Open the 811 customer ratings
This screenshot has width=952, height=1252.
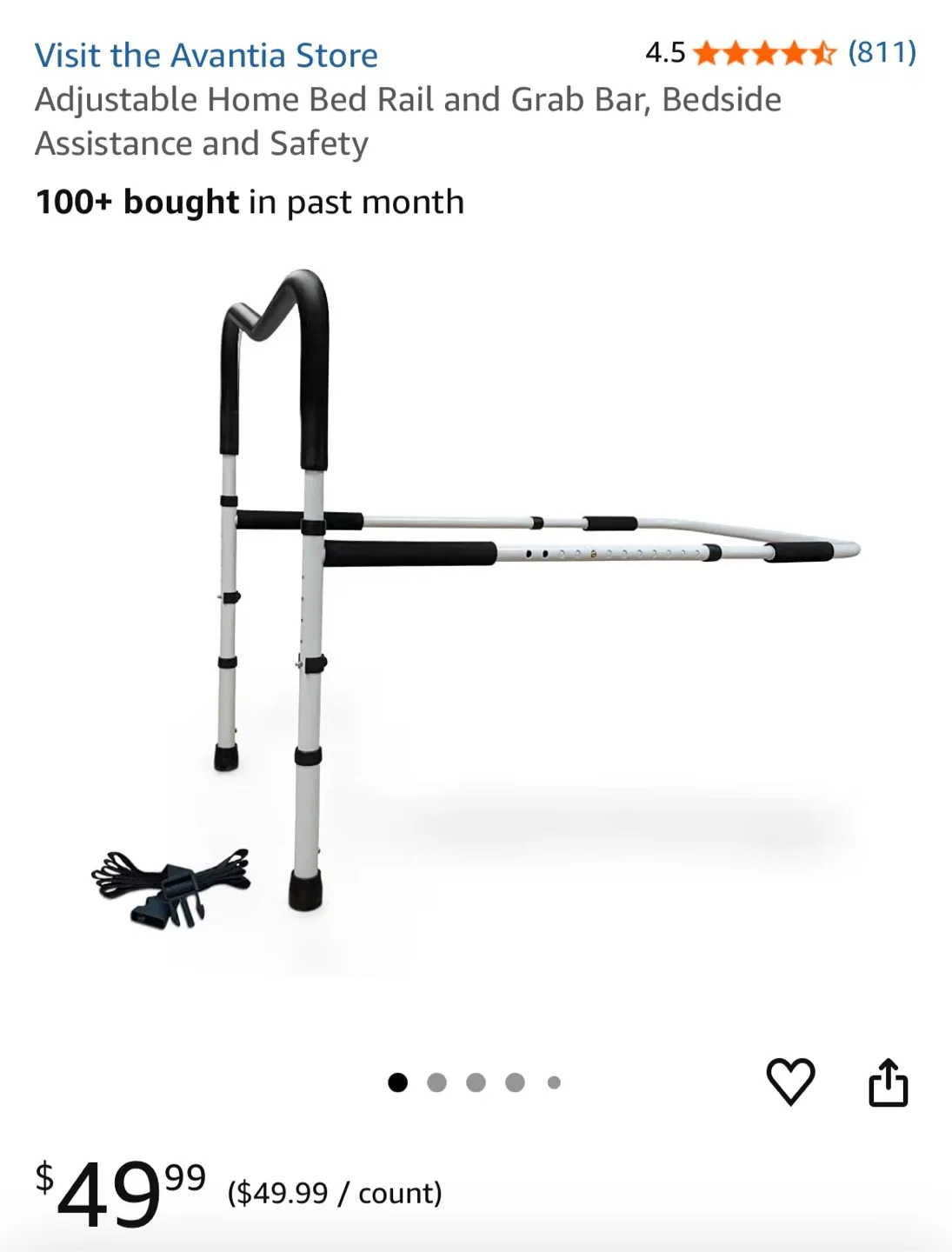tap(882, 52)
